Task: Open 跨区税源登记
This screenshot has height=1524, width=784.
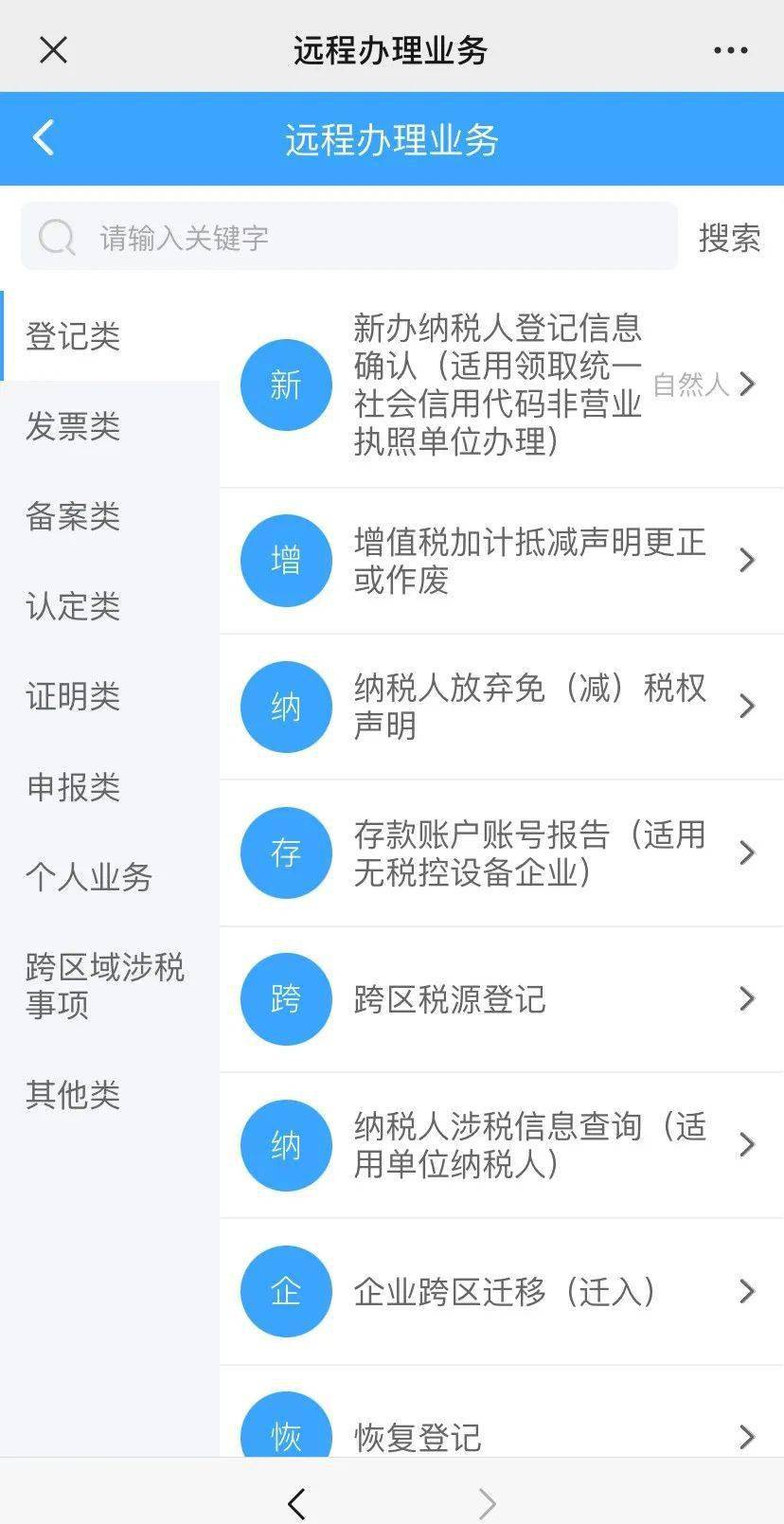Action: 502,999
